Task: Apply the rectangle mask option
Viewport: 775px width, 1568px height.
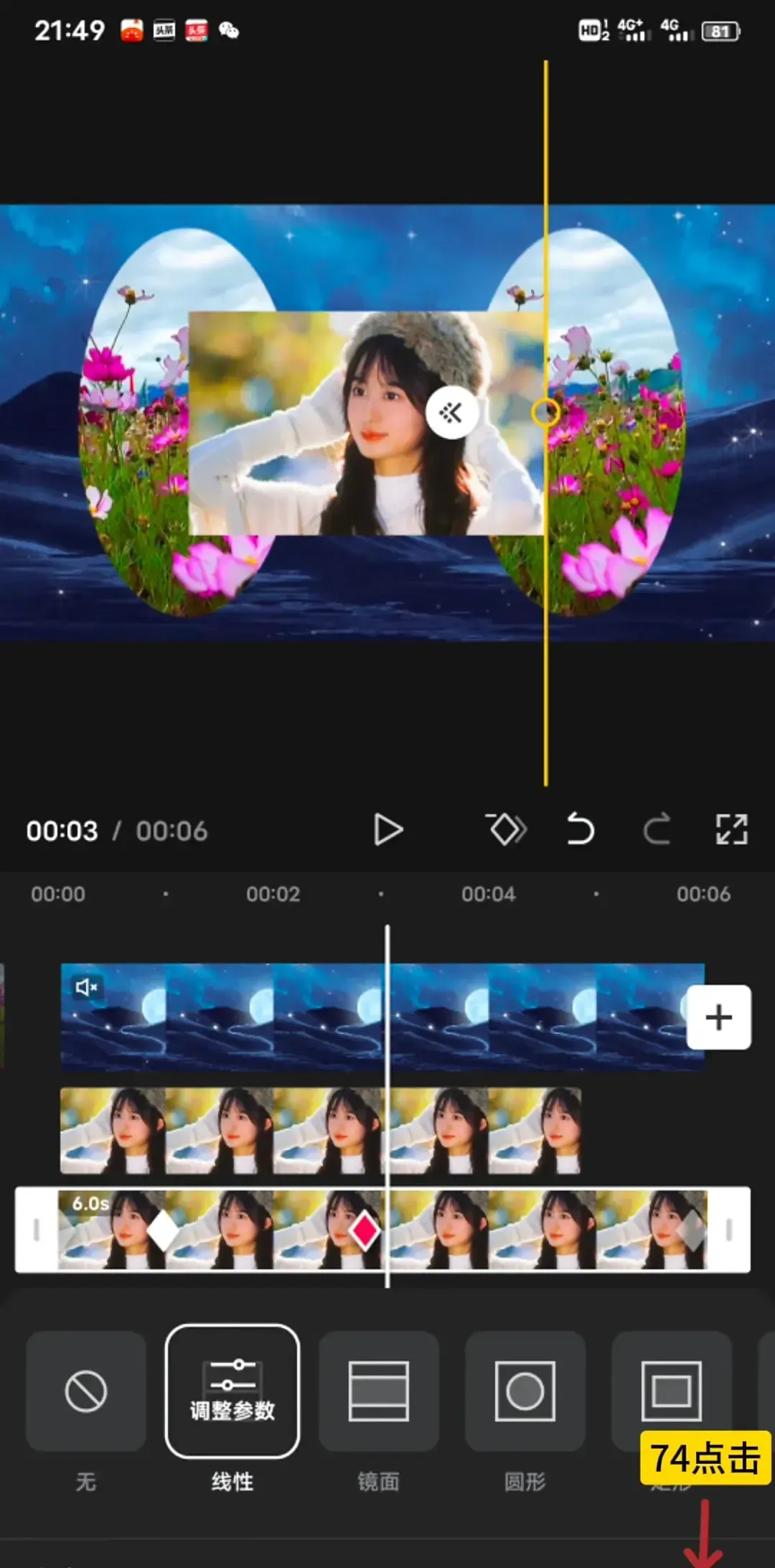Action: [671, 1390]
